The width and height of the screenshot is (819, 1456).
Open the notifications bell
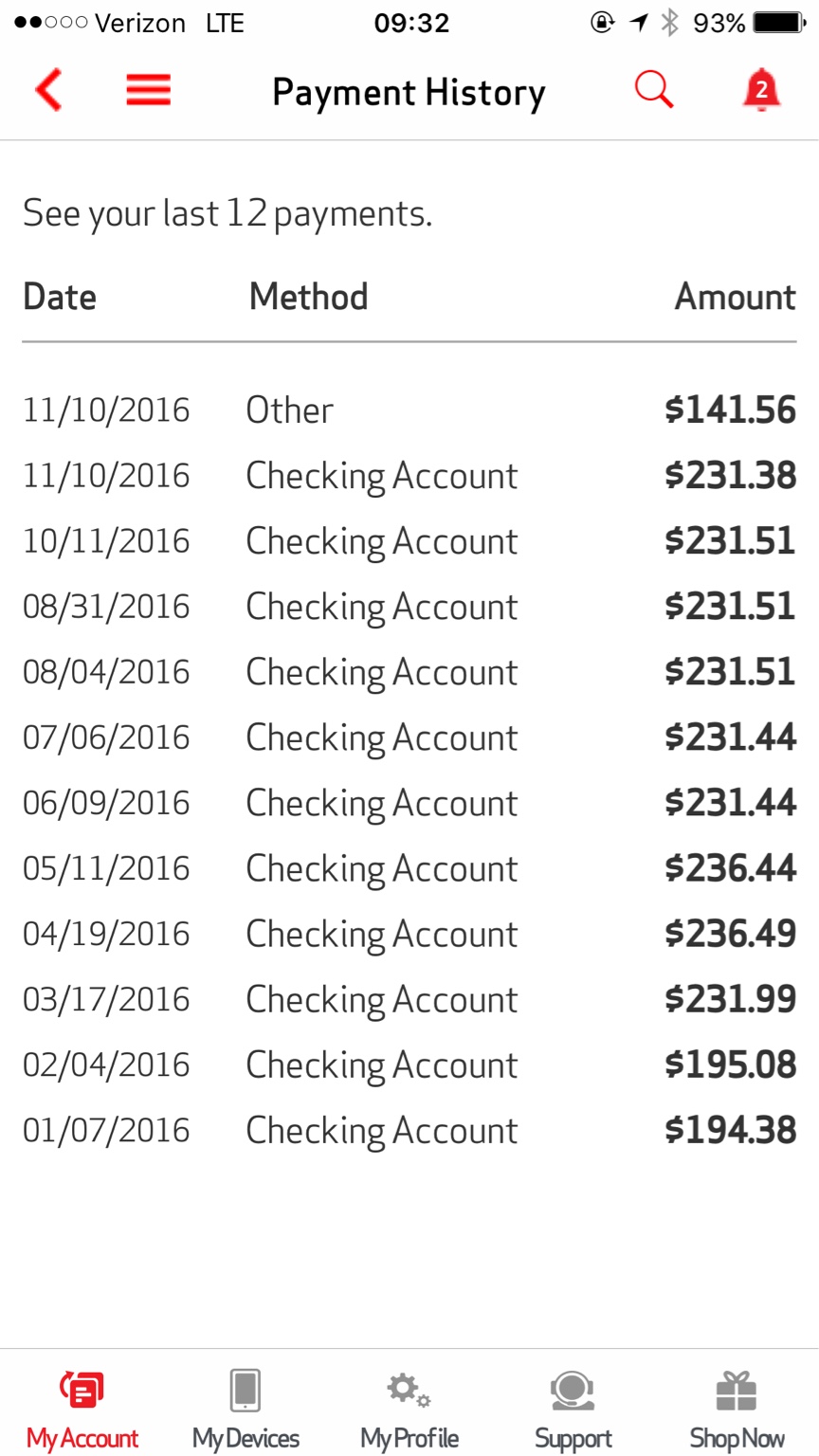coord(760,91)
